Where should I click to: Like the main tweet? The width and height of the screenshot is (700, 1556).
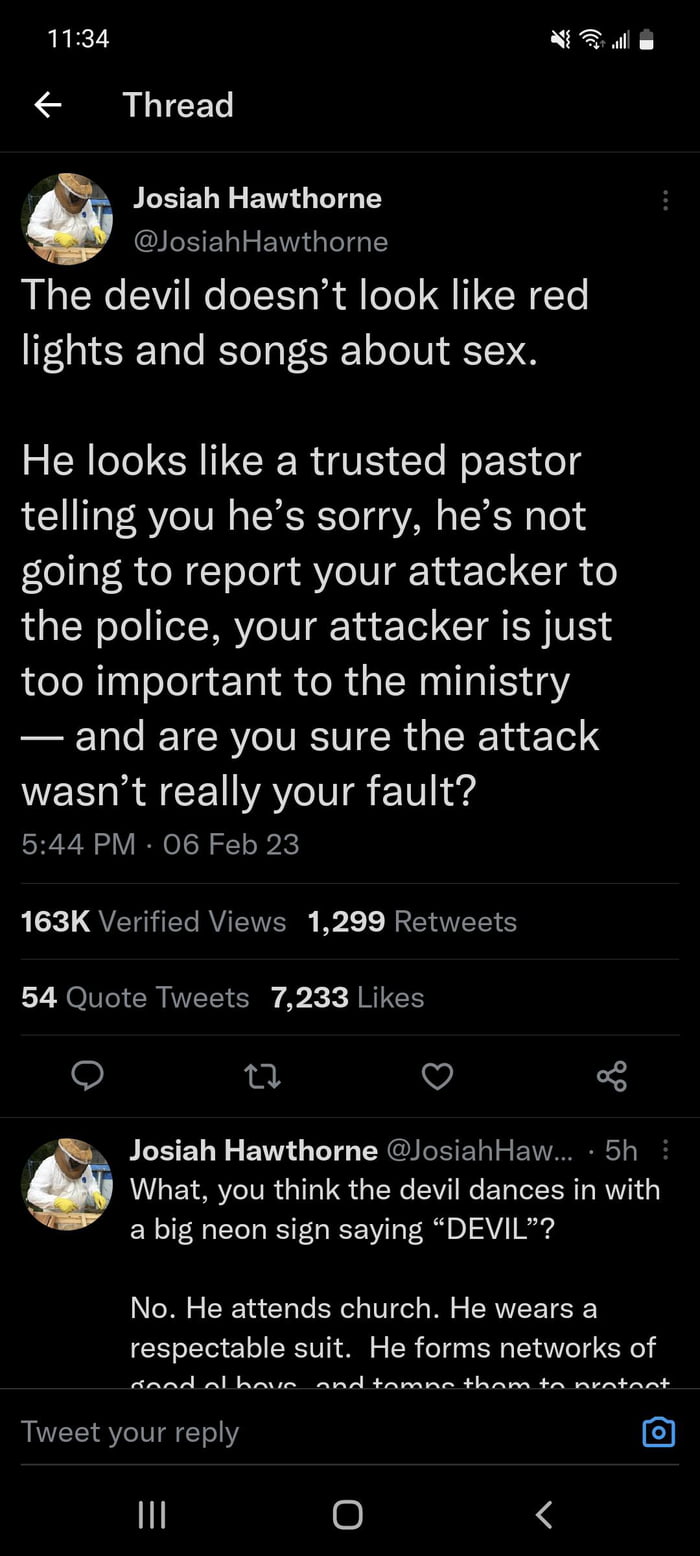pos(437,1076)
